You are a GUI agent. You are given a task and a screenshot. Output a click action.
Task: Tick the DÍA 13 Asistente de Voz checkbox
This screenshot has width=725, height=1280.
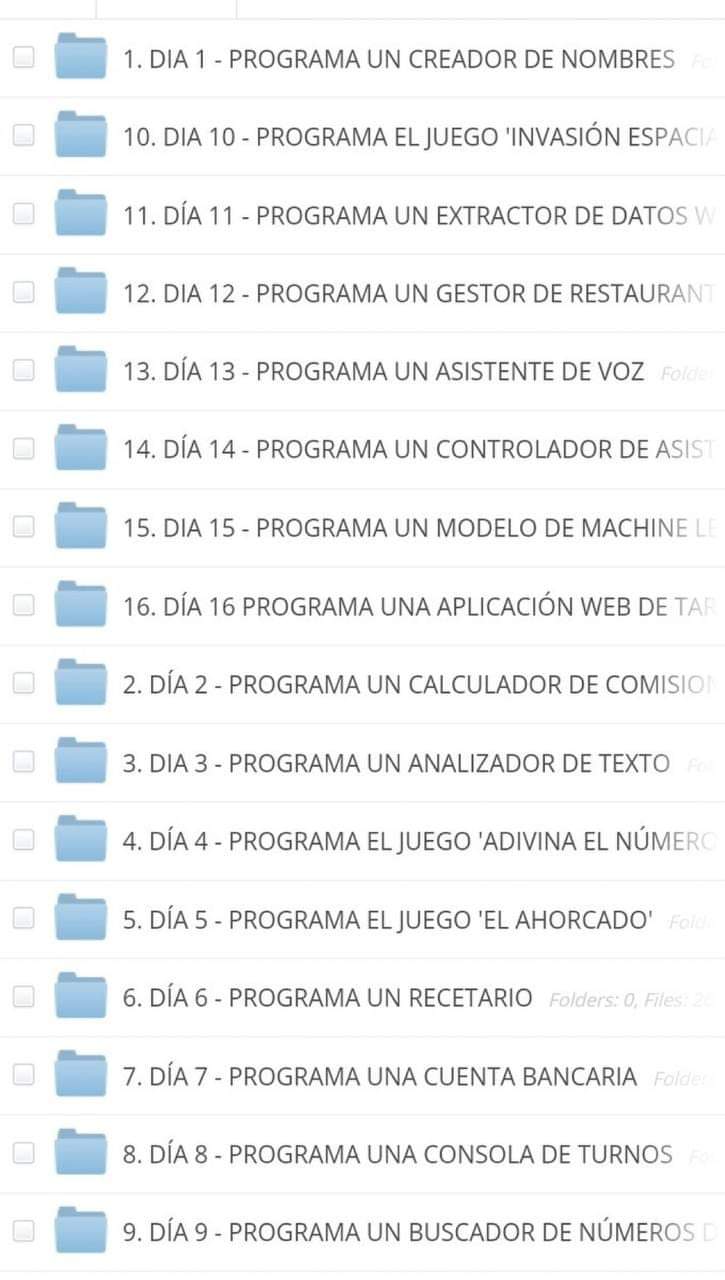[x=23, y=371]
